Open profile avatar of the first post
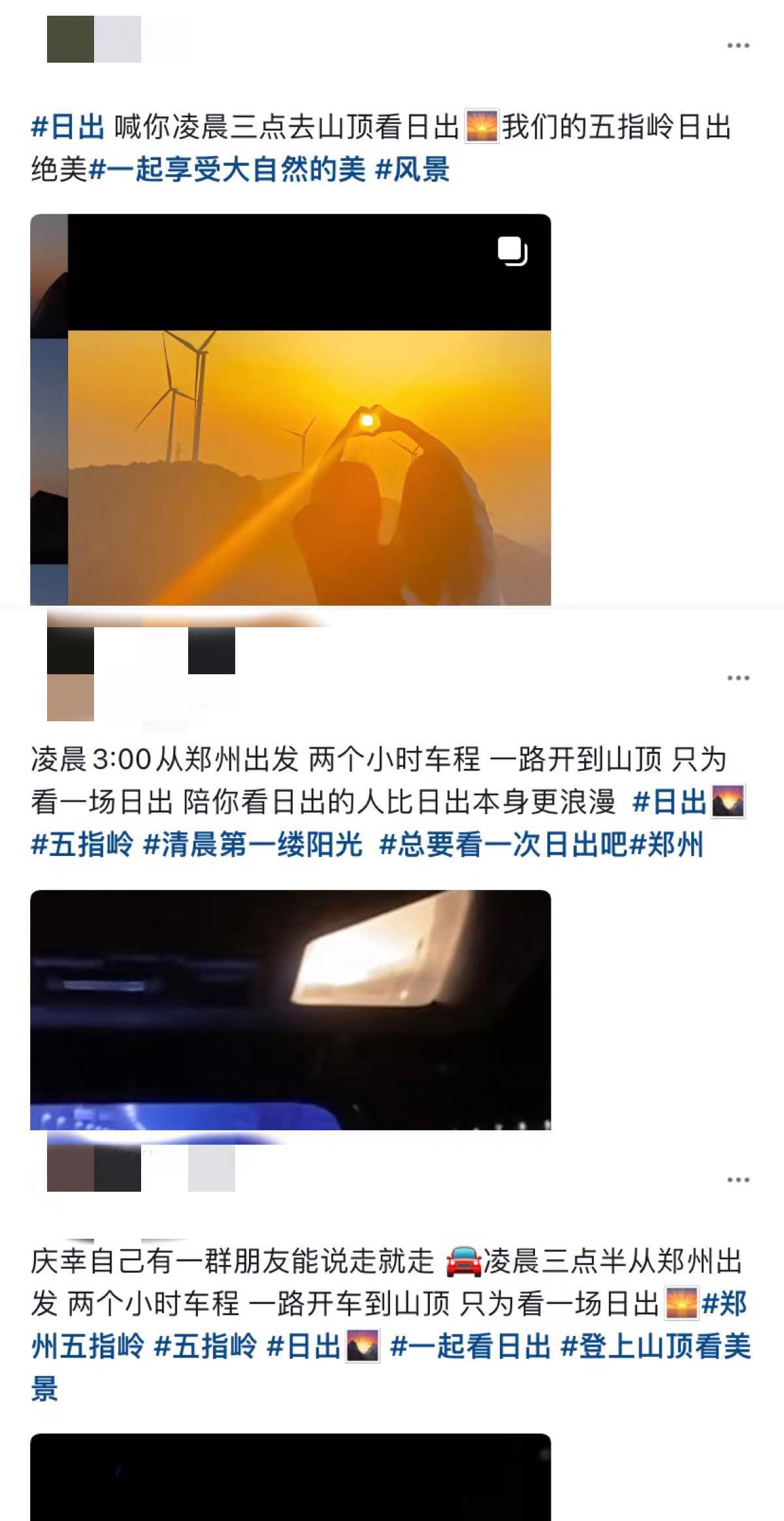The image size is (784, 1521). point(71,39)
